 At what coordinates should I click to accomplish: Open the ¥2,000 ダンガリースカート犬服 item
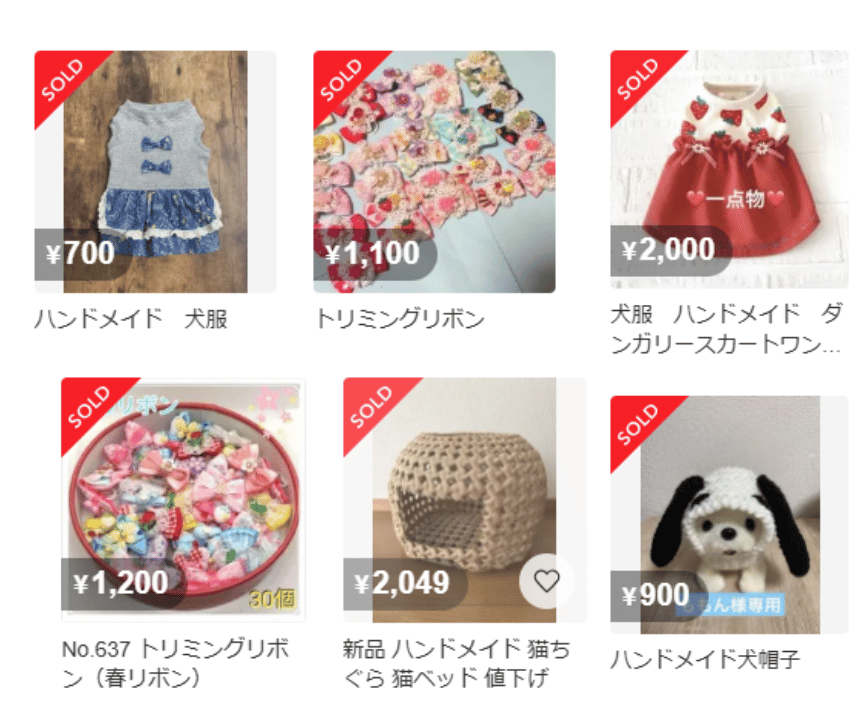[729, 170]
